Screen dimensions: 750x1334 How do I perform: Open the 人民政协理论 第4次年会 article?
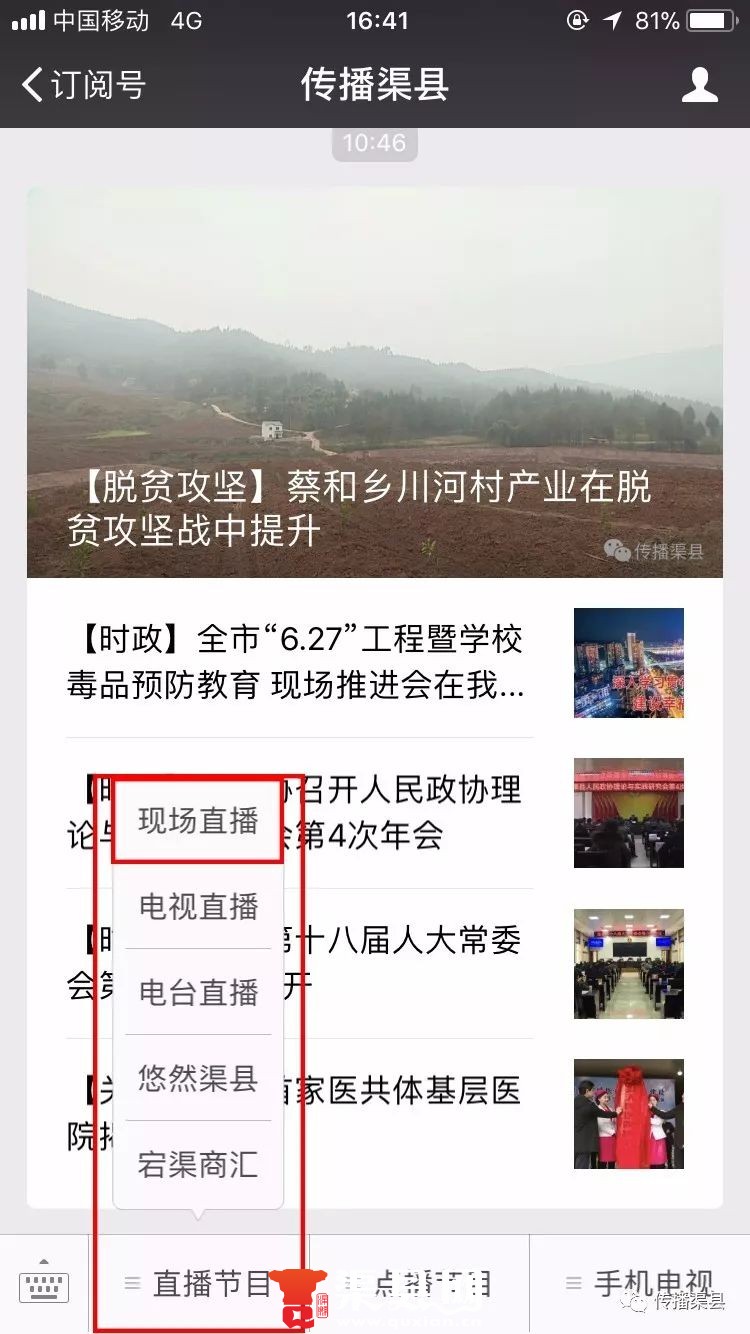click(420, 812)
